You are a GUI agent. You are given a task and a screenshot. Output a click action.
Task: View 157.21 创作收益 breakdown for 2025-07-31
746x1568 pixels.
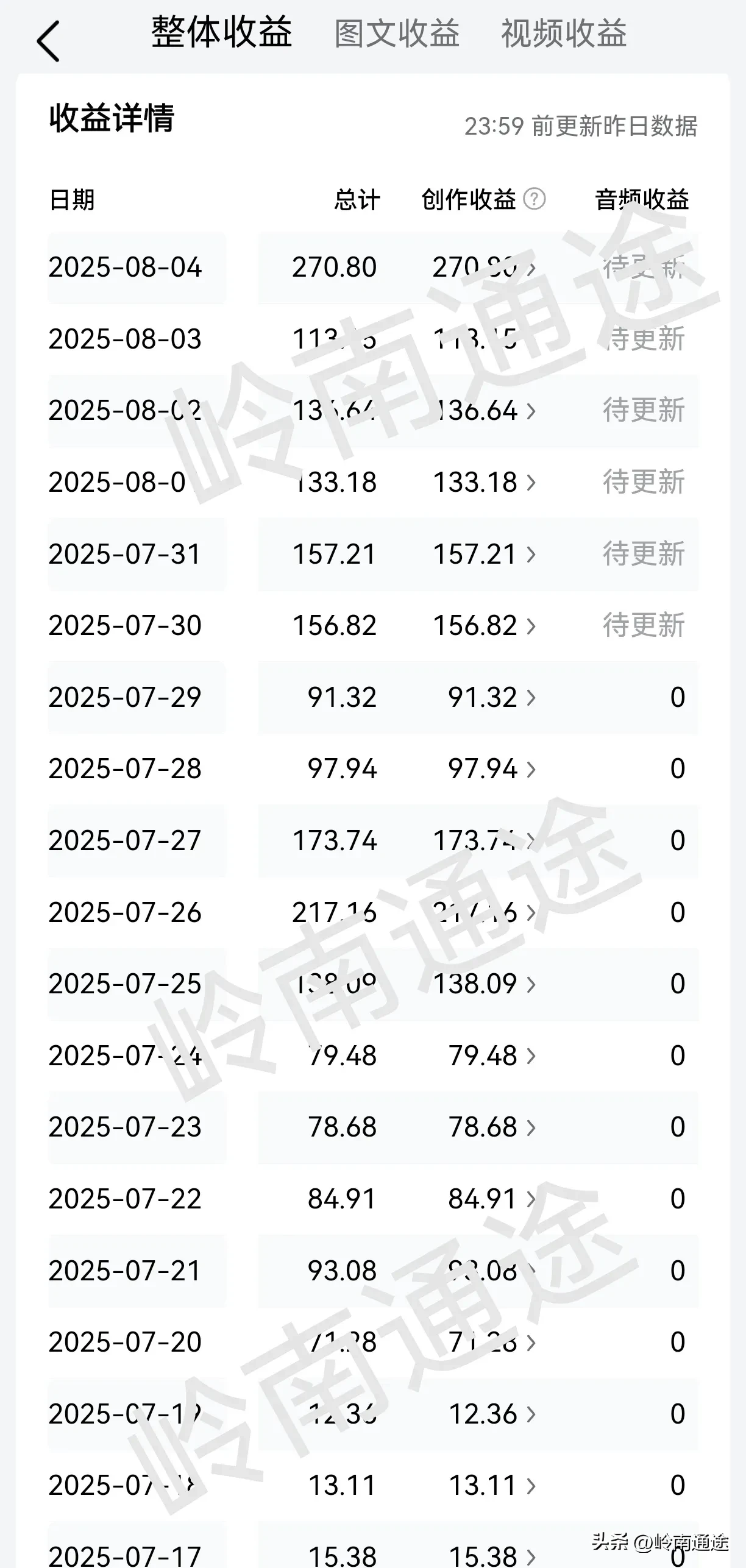(485, 555)
